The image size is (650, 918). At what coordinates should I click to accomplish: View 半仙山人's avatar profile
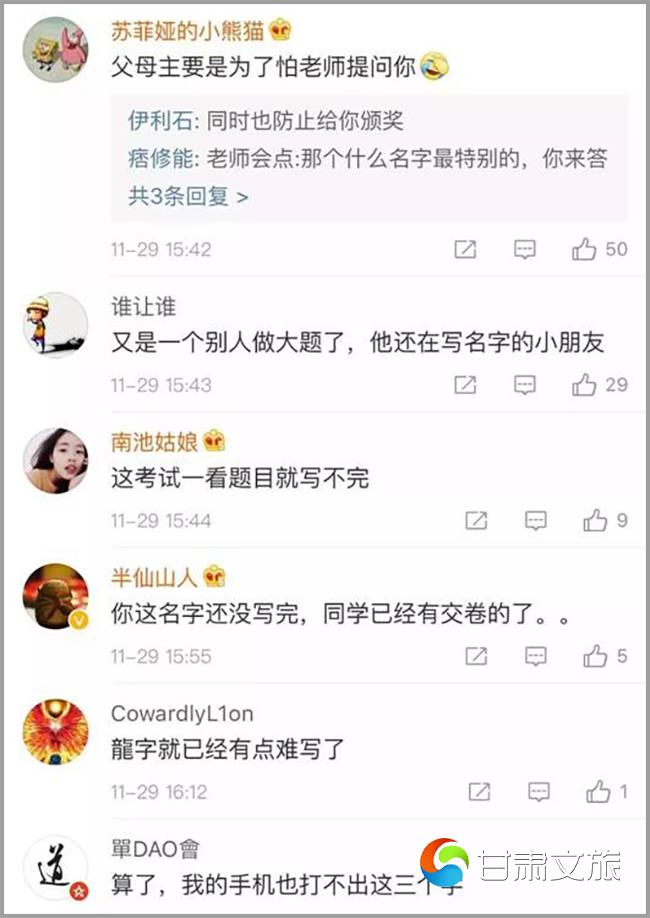pyautogui.click(x=56, y=597)
